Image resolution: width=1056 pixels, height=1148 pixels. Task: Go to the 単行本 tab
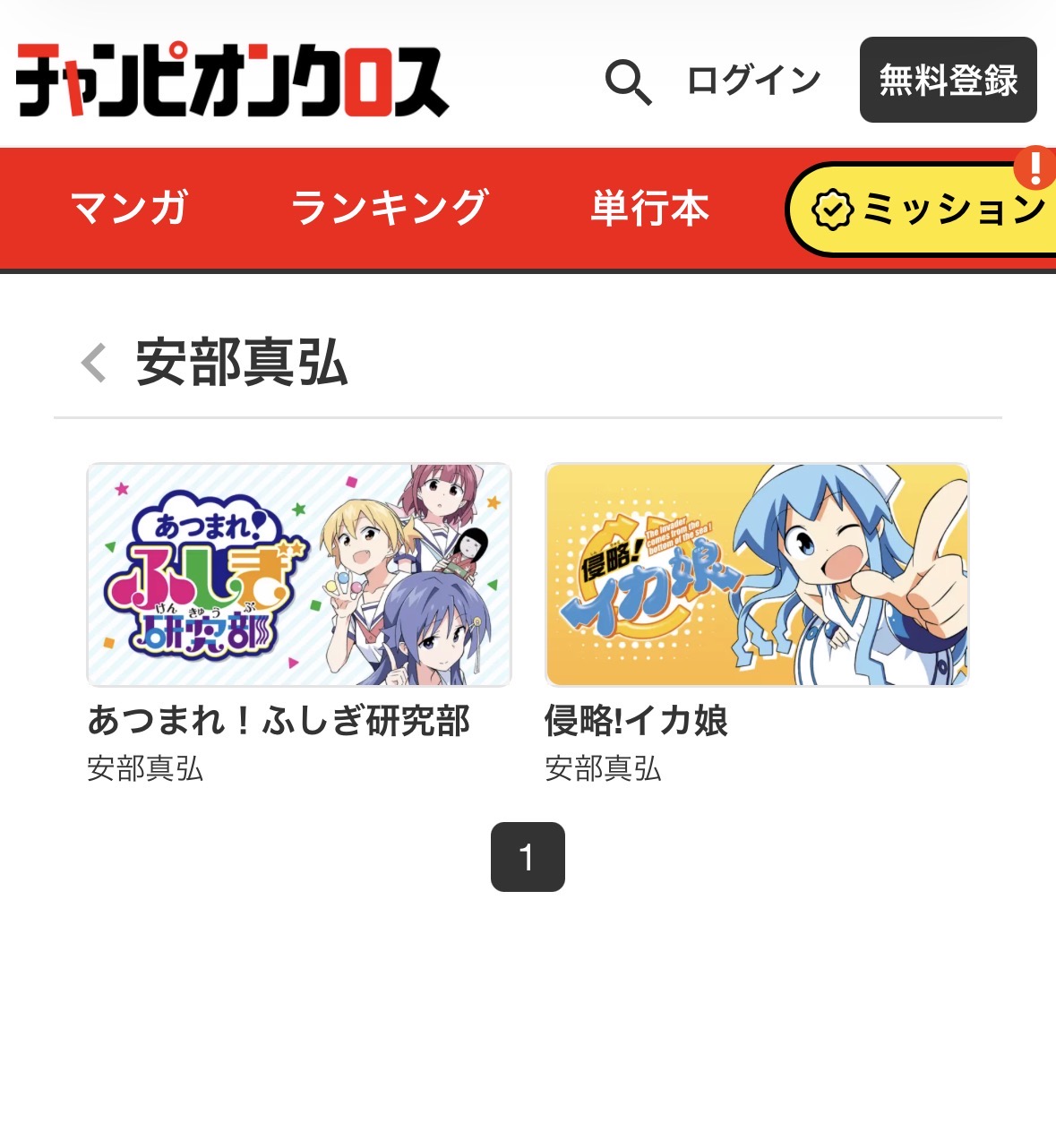[649, 209]
